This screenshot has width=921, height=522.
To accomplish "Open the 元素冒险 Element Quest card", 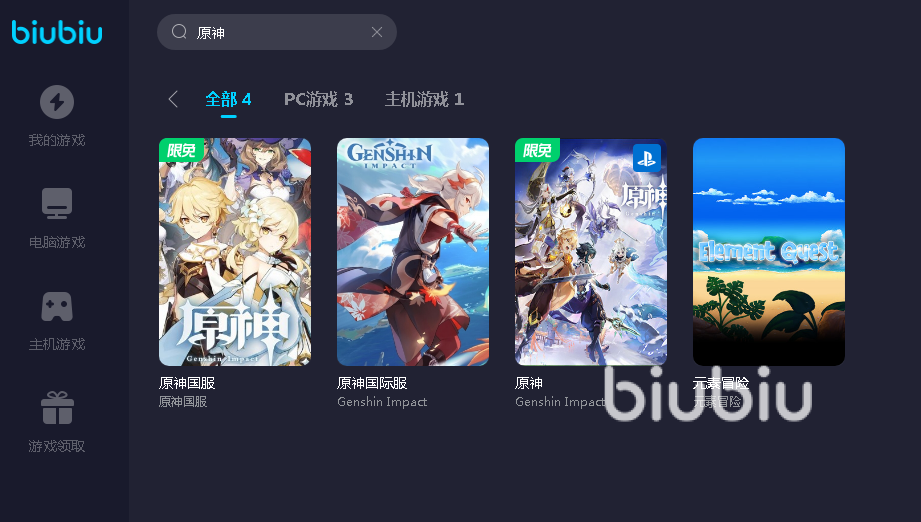I will click(769, 252).
